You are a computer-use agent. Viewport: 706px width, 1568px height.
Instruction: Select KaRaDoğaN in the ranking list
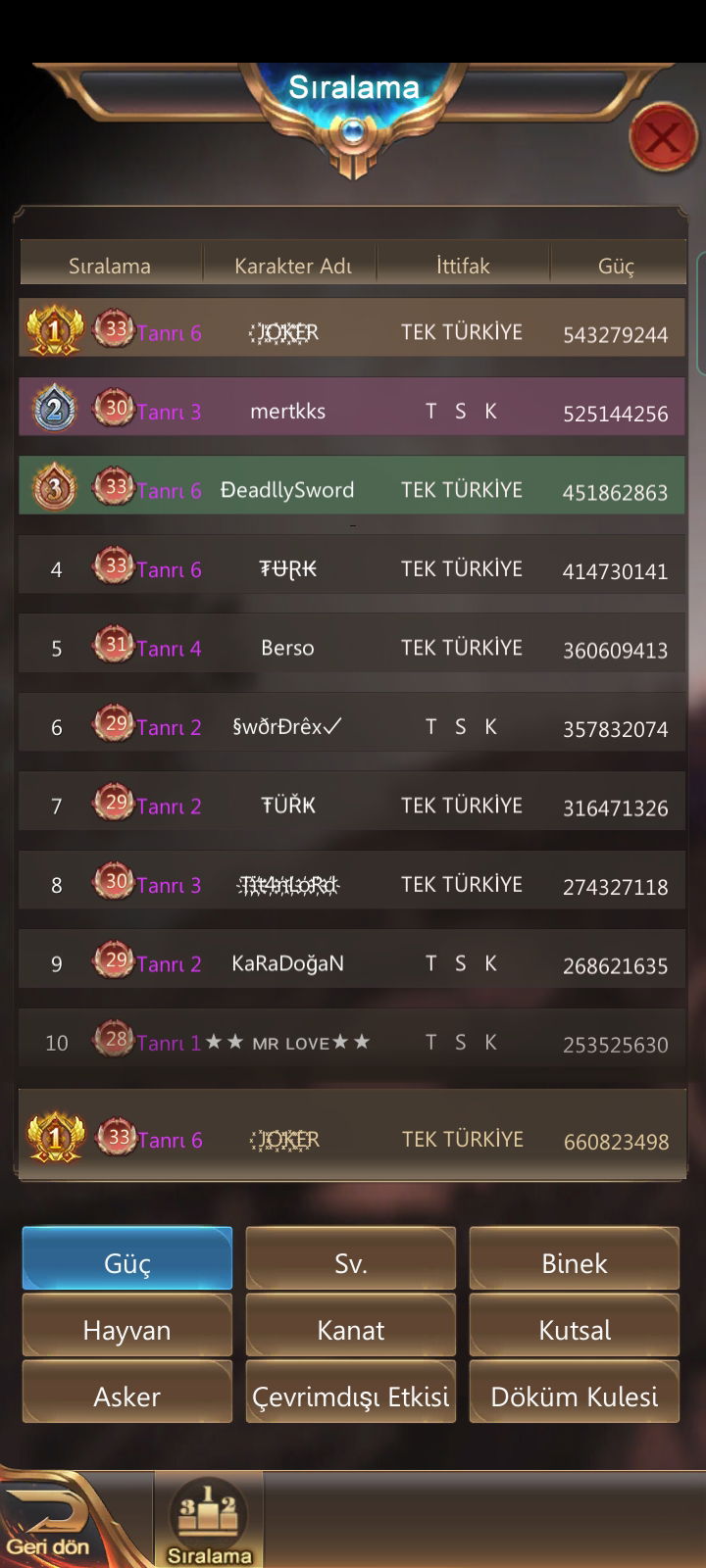click(352, 959)
